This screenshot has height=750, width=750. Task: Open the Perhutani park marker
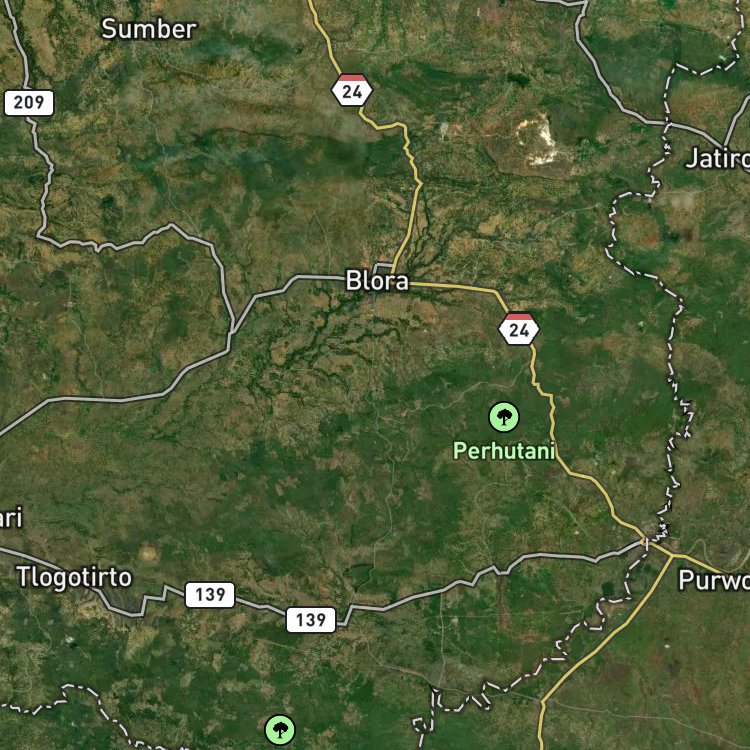pos(504,417)
